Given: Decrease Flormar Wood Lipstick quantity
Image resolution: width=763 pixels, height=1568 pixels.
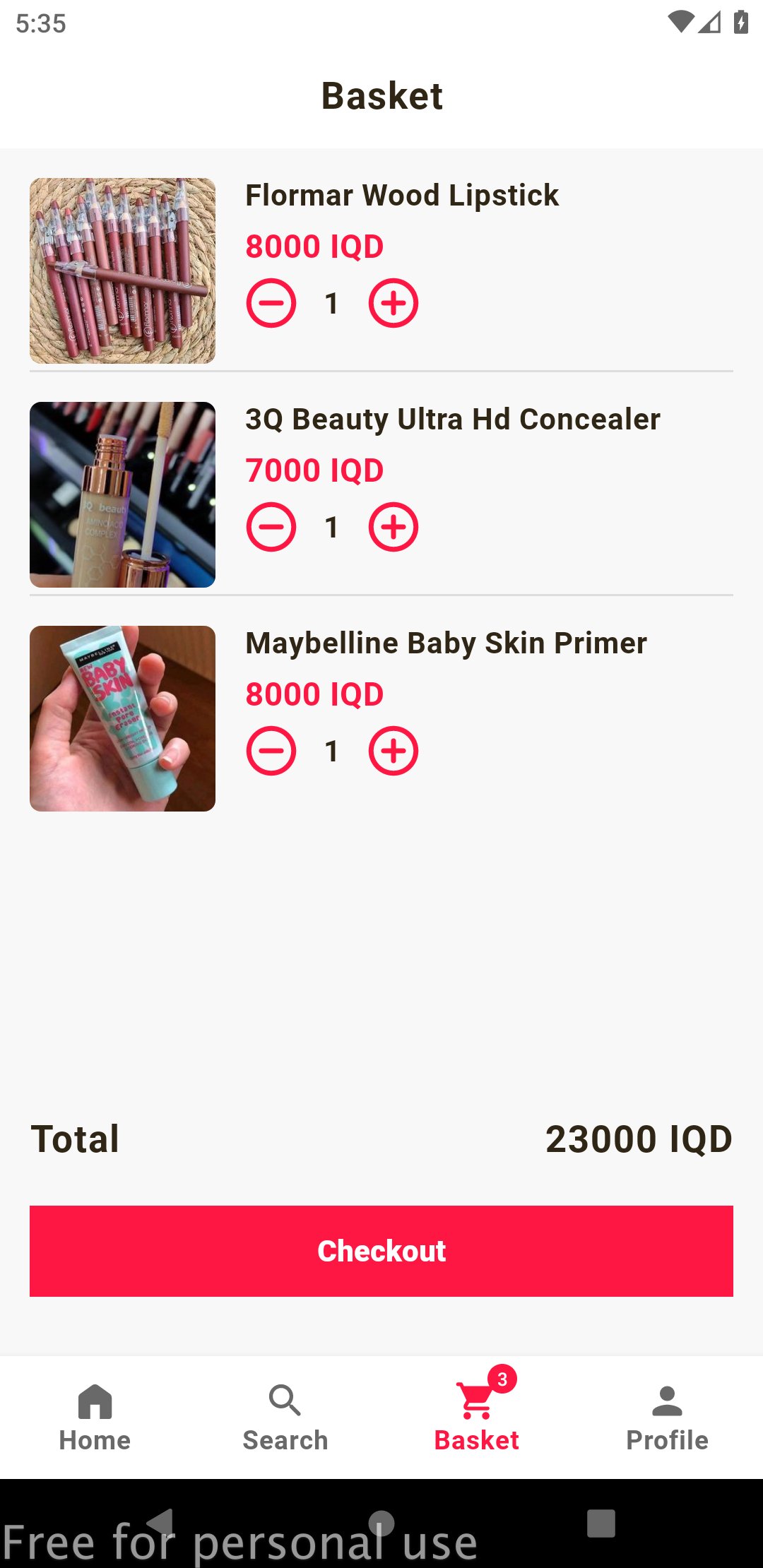Looking at the screenshot, I should tap(271, 304).
